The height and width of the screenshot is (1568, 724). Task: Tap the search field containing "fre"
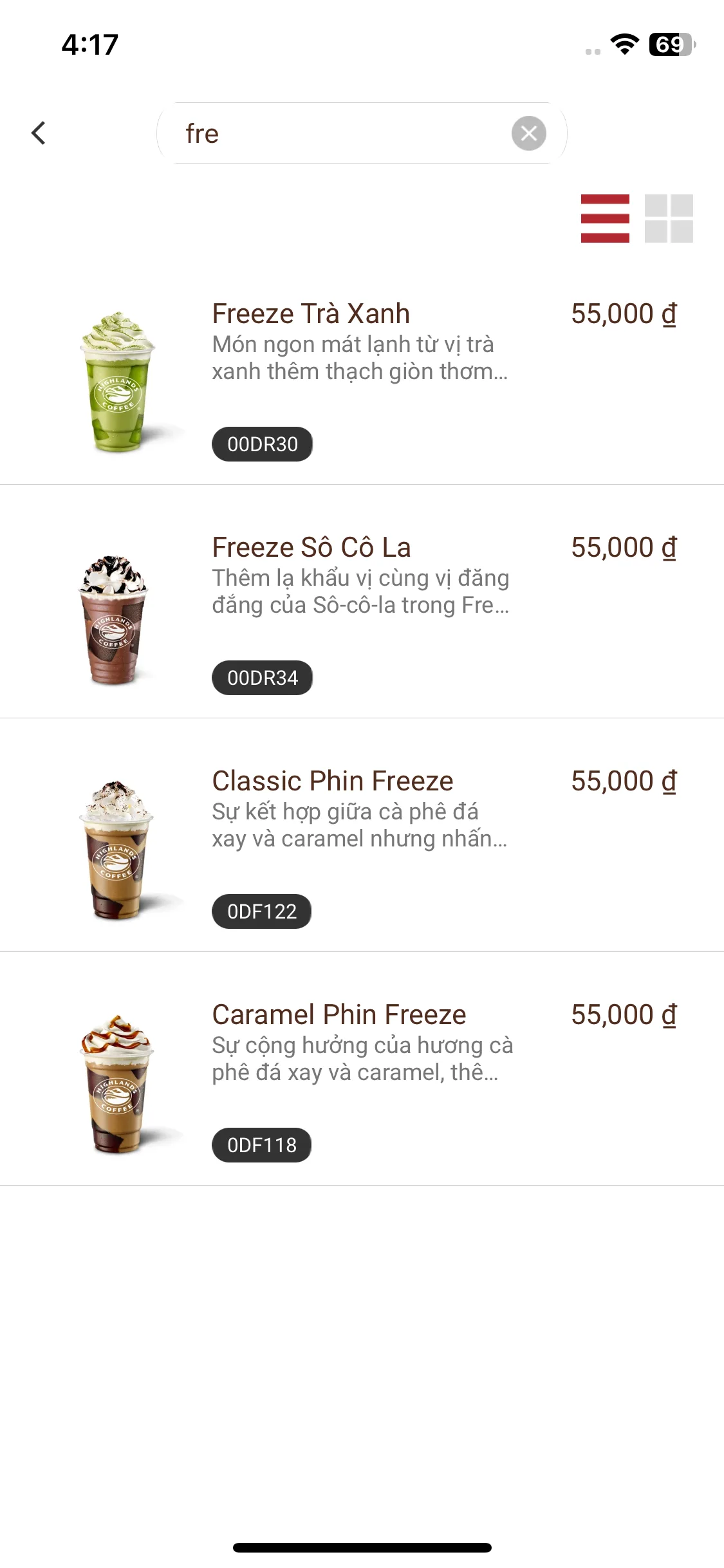(x=341, y=133)
